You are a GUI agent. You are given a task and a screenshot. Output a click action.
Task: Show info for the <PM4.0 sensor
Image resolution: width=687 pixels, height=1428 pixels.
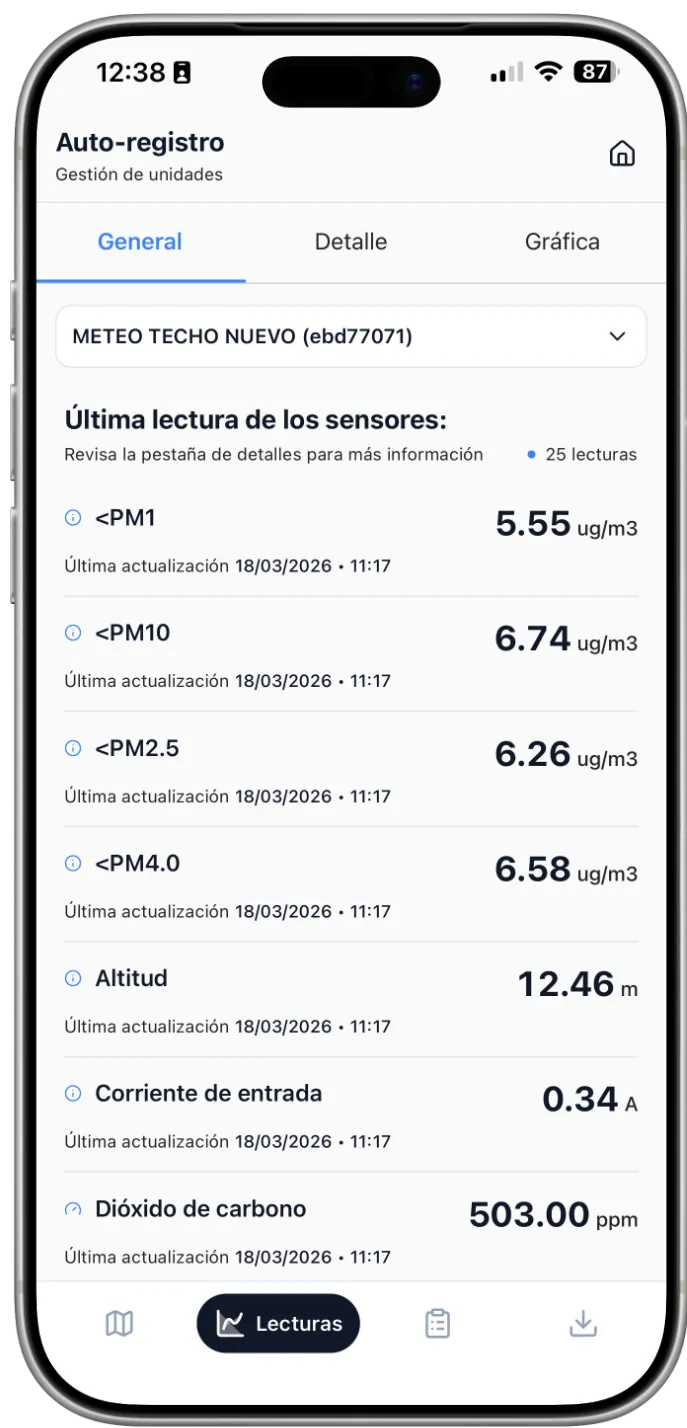tap(73, 863)
